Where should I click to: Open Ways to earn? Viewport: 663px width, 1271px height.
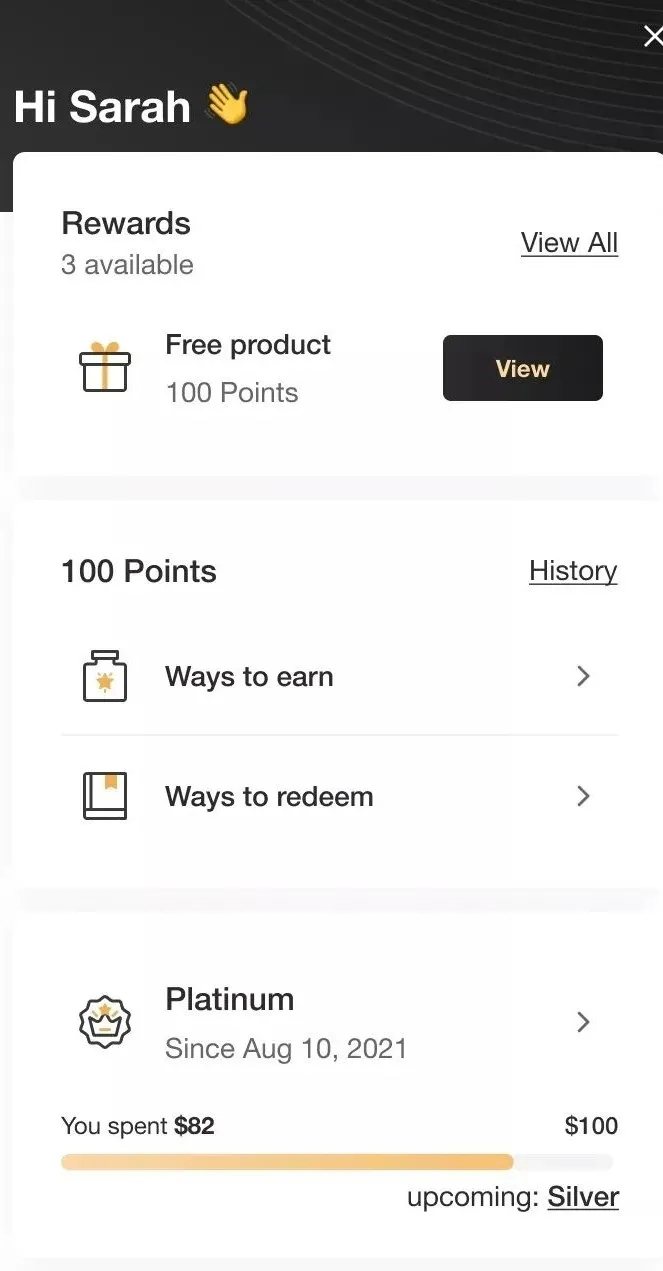(339, 677)
